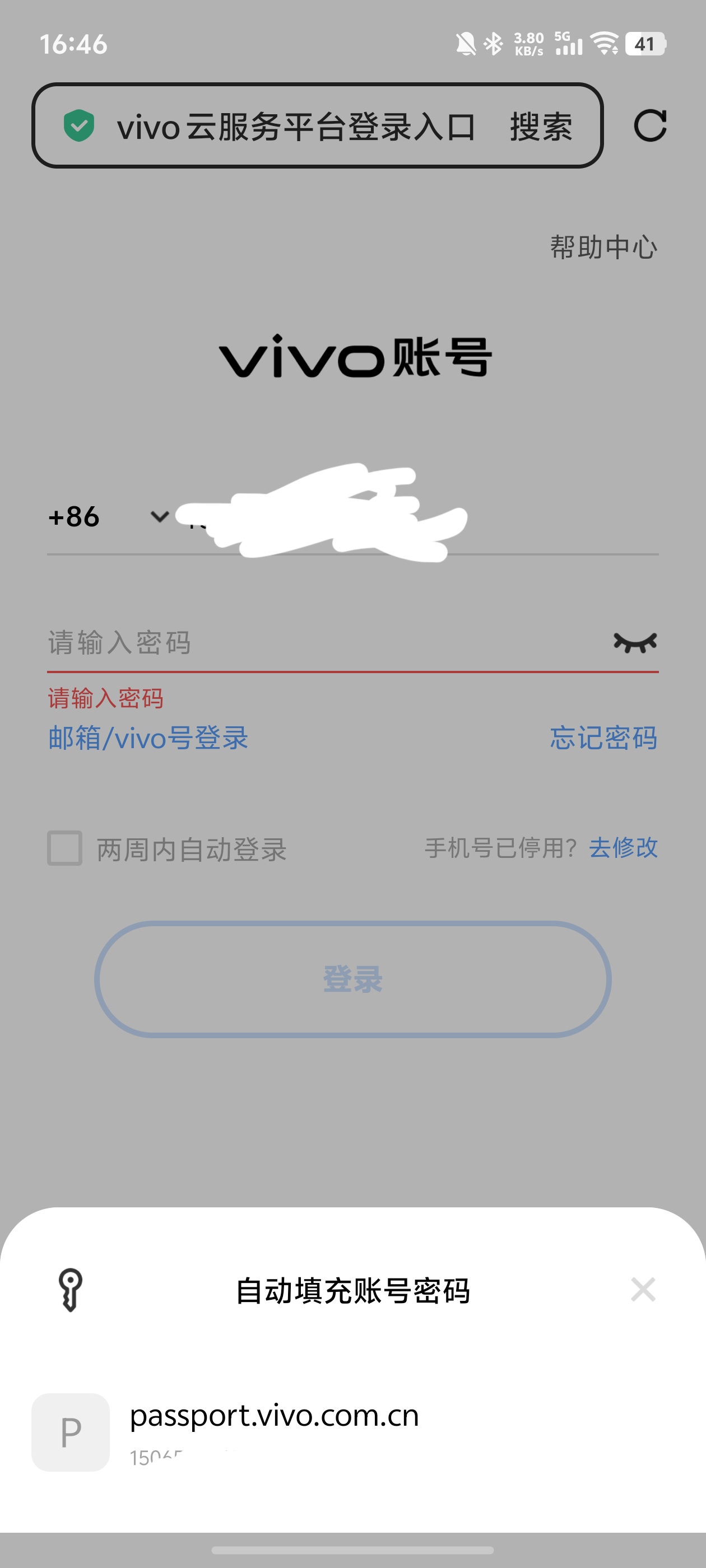
Task: Check 两周内自动登录 checkbox
Action: tap(65, 848)
